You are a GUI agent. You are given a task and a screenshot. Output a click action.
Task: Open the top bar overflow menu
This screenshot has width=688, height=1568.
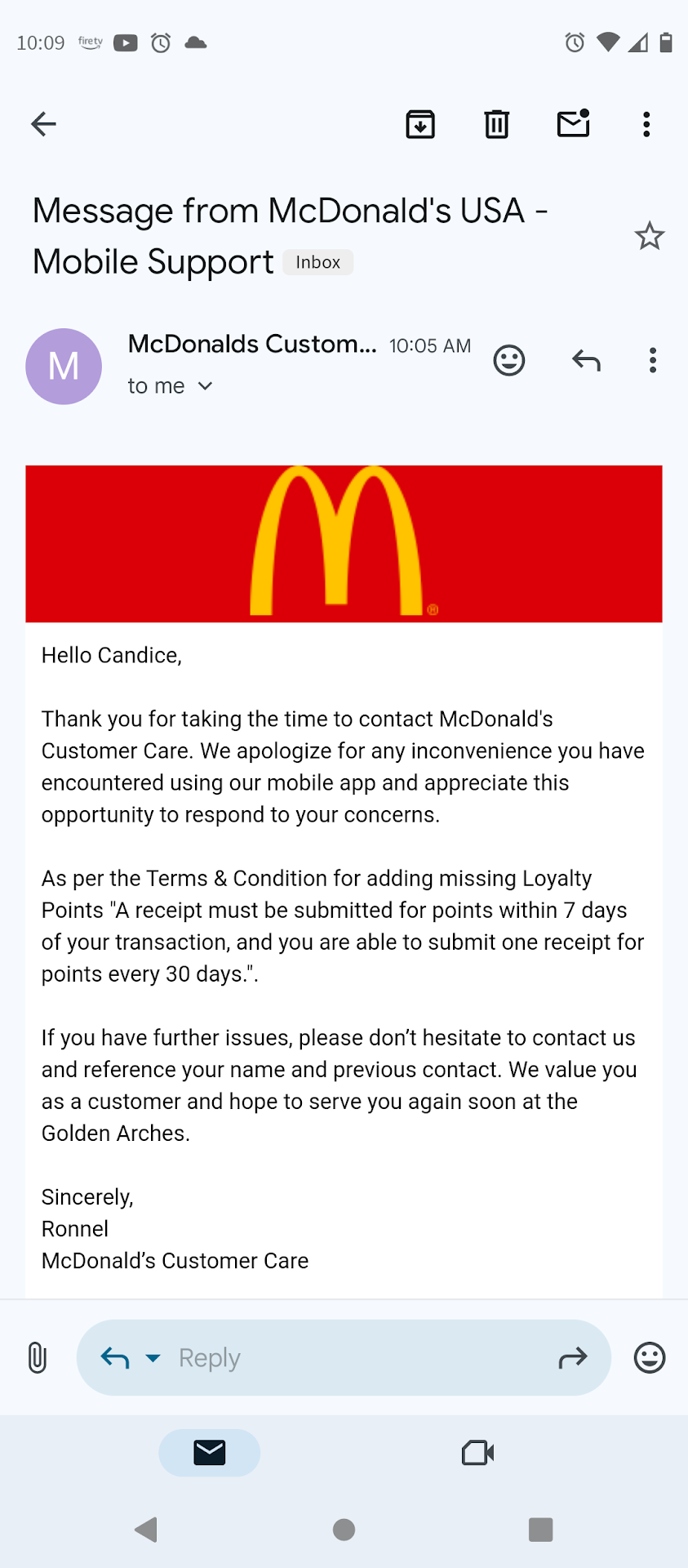pos(646,124)
